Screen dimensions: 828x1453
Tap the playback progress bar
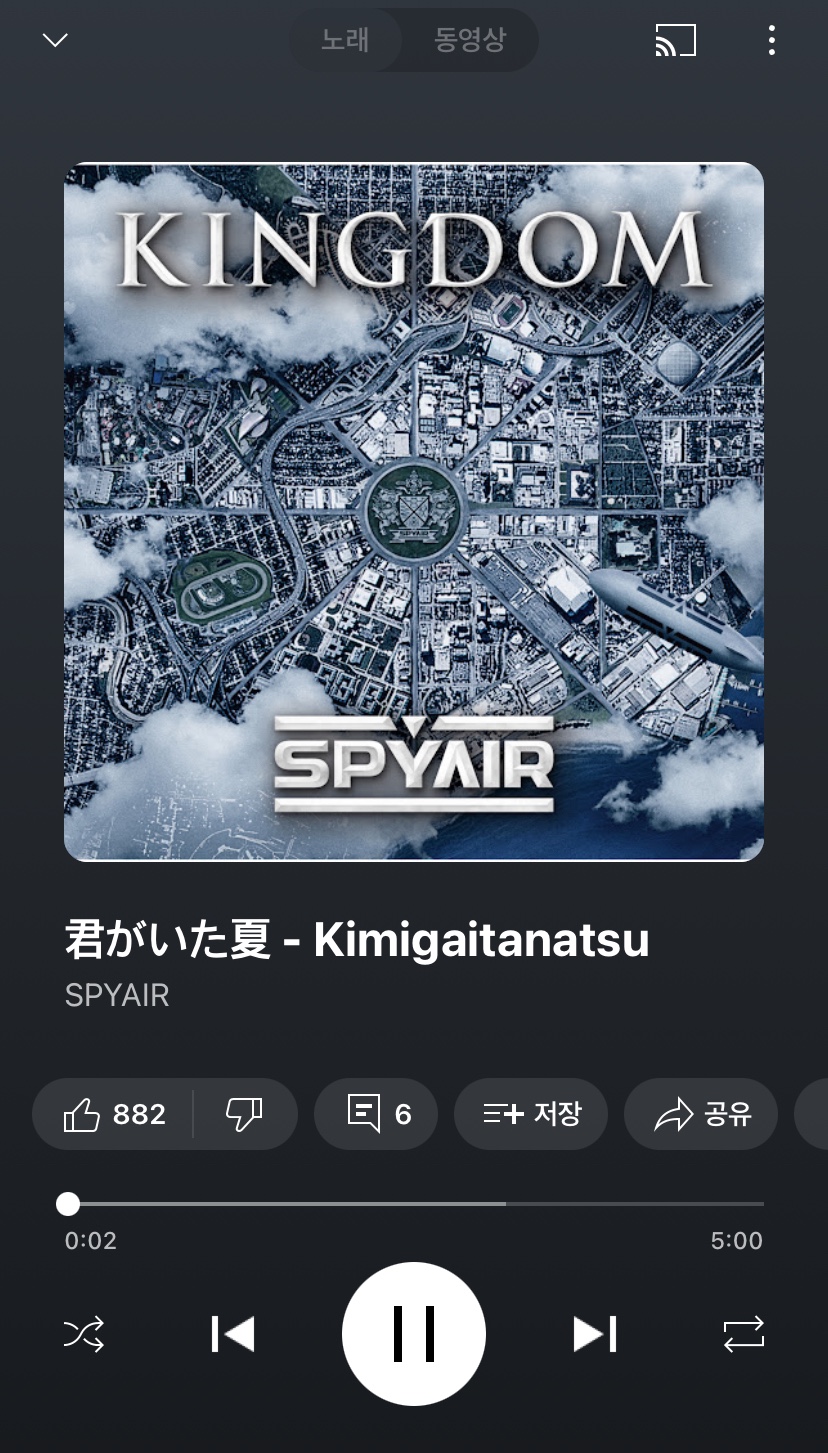point(414,1204)
